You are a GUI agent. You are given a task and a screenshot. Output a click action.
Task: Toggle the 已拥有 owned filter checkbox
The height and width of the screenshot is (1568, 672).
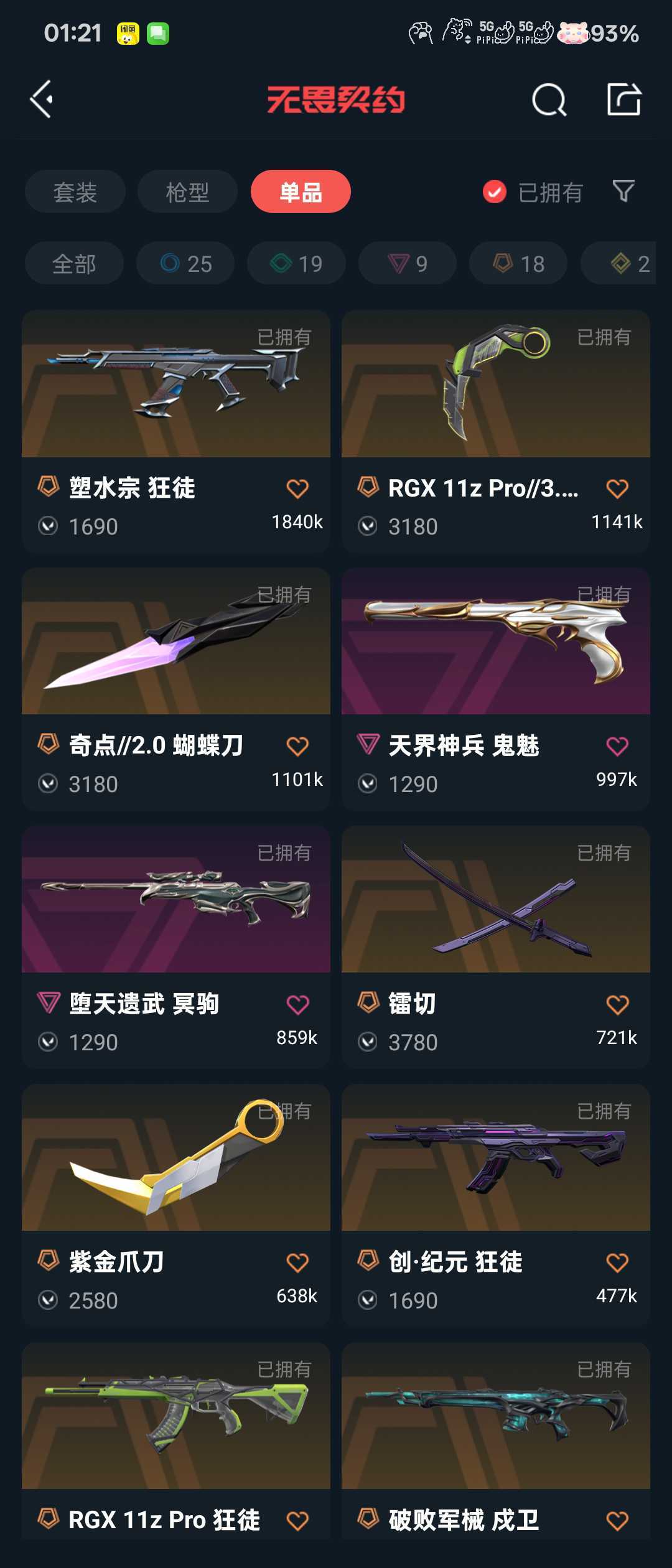point(493,192)
